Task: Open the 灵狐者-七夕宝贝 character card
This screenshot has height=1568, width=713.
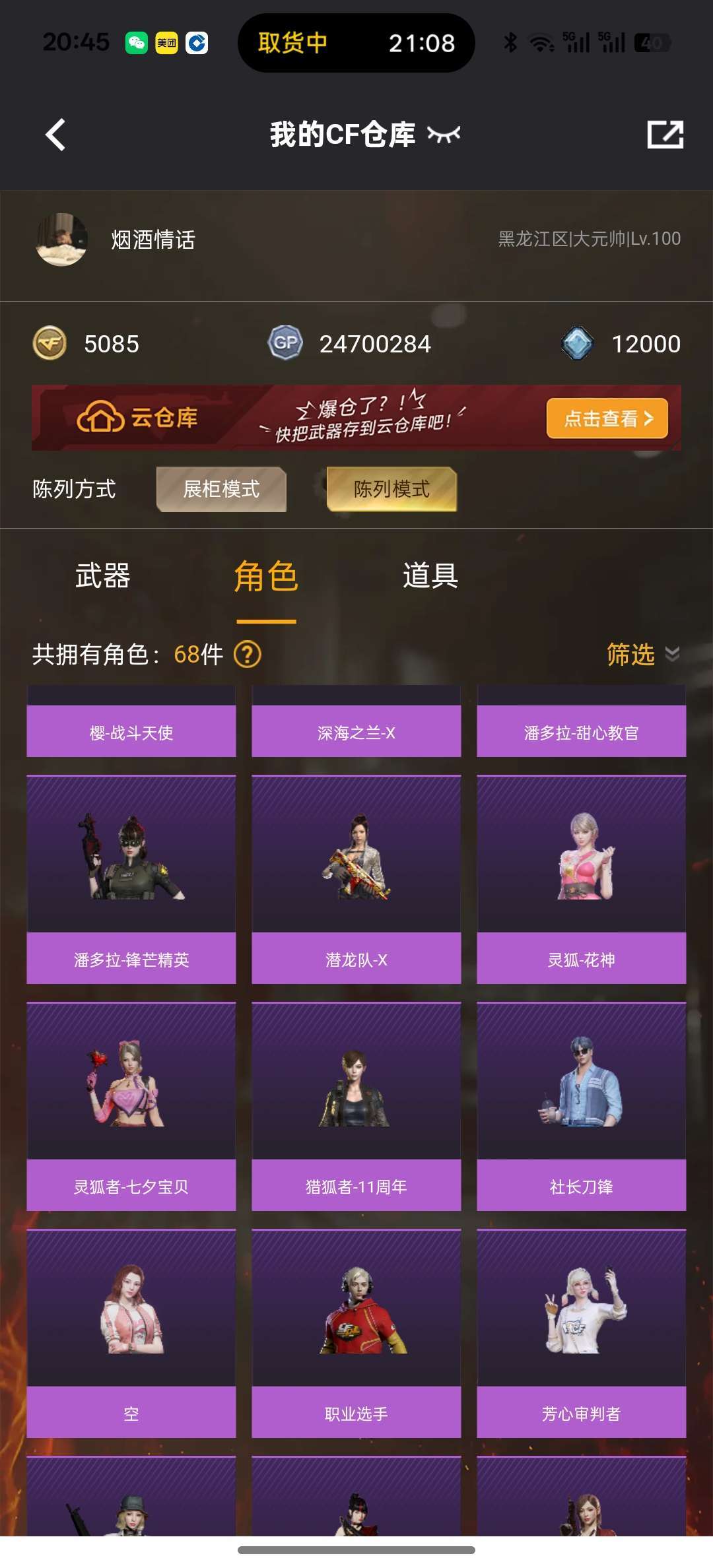Action: point(131,1106)
